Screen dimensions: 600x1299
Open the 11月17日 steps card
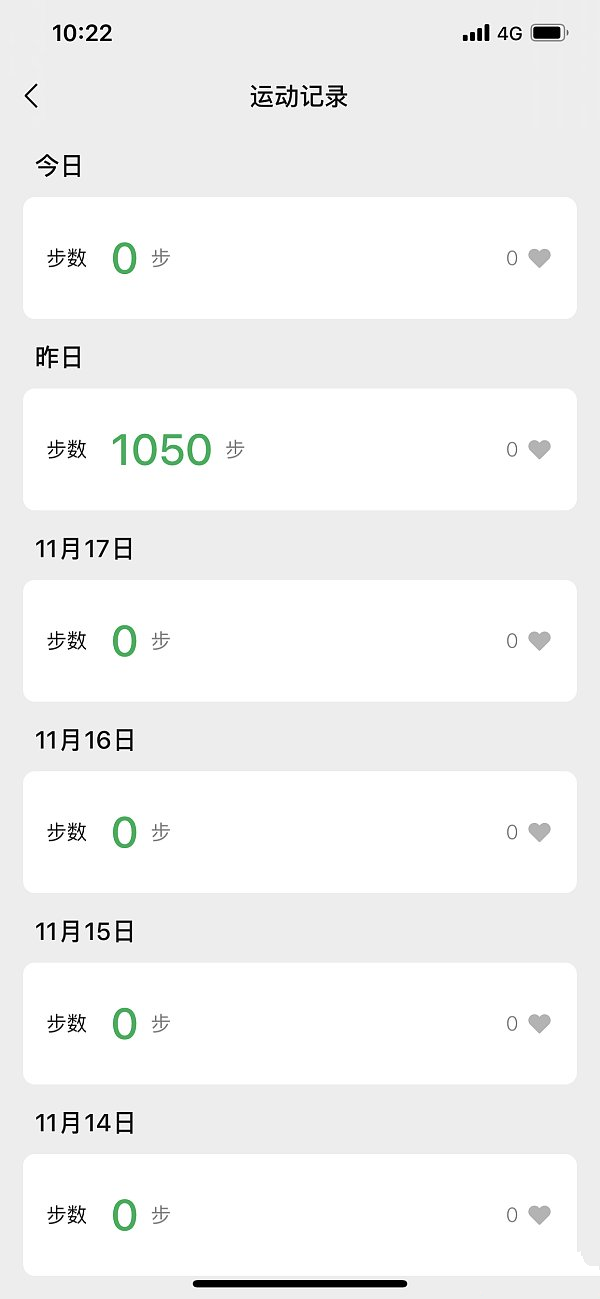coord(300,641)
